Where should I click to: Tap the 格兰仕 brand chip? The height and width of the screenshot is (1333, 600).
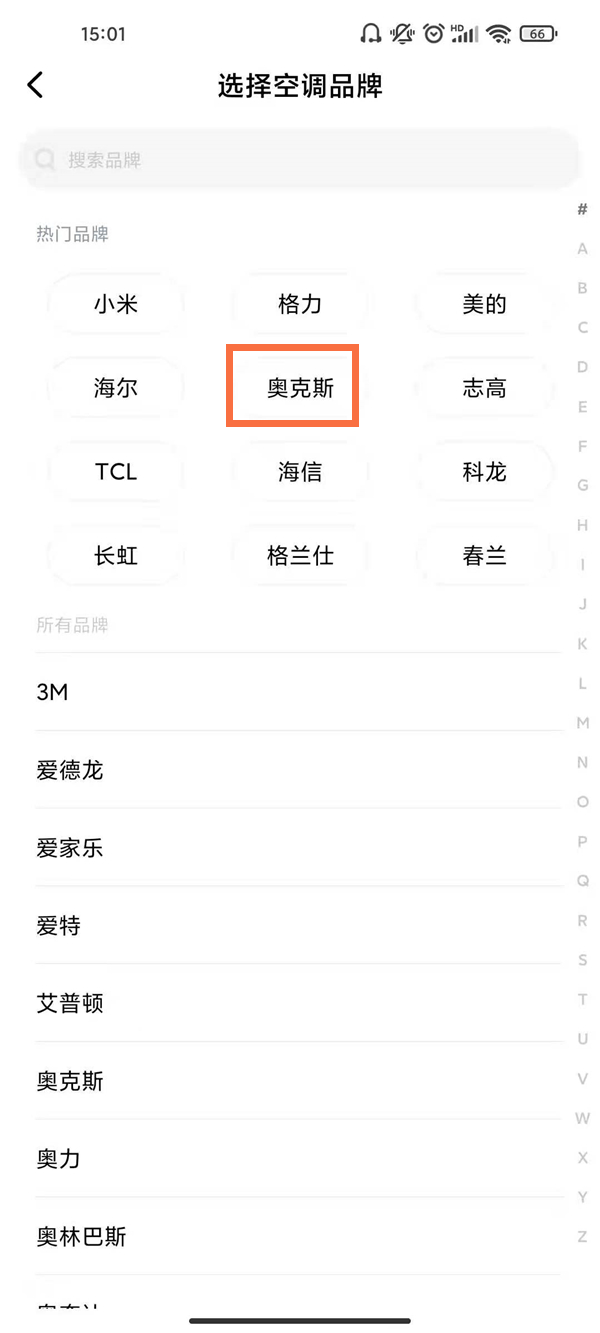pyautogui.click(x=300, y=556)
